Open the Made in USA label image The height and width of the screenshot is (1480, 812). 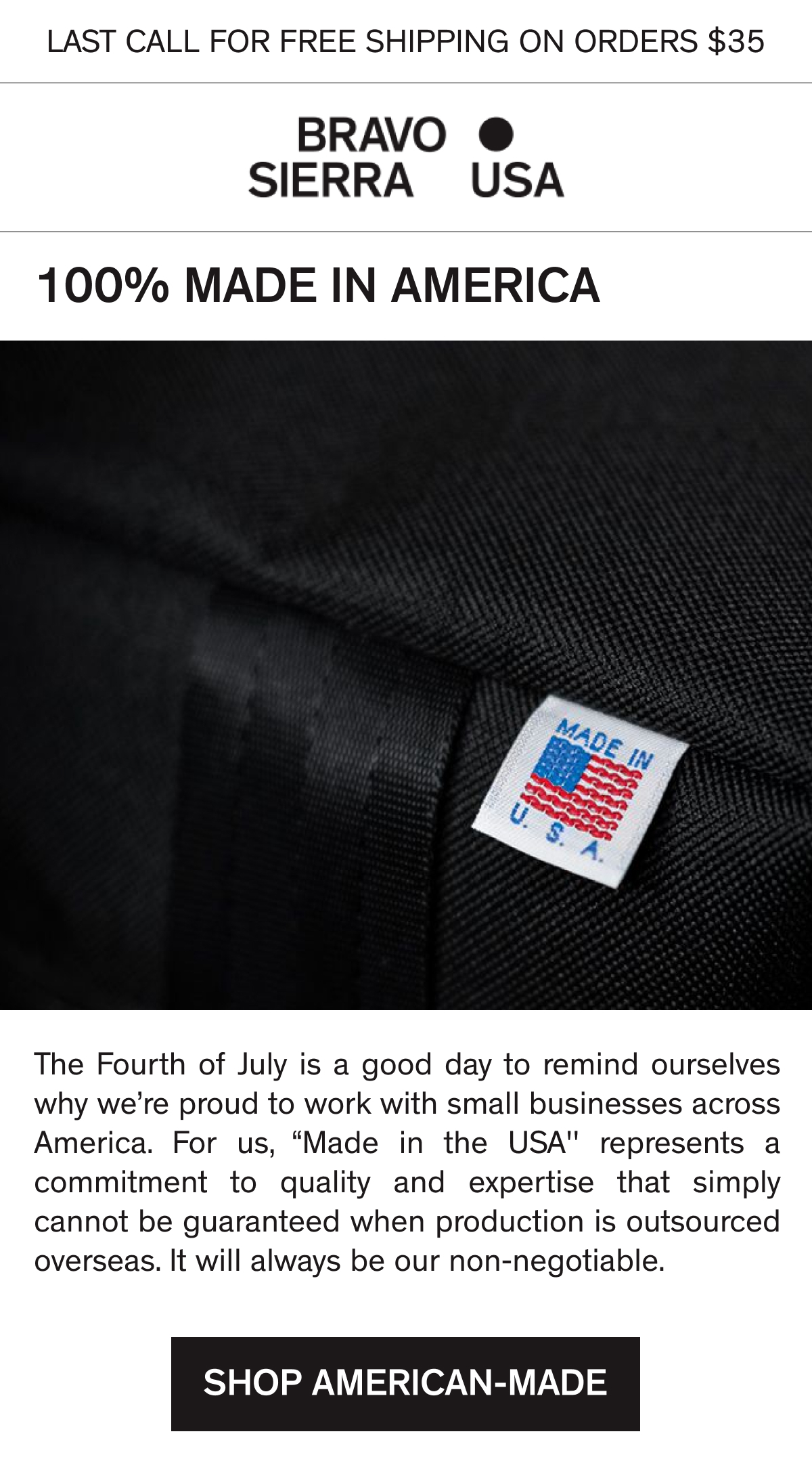[x=406, y=674]
